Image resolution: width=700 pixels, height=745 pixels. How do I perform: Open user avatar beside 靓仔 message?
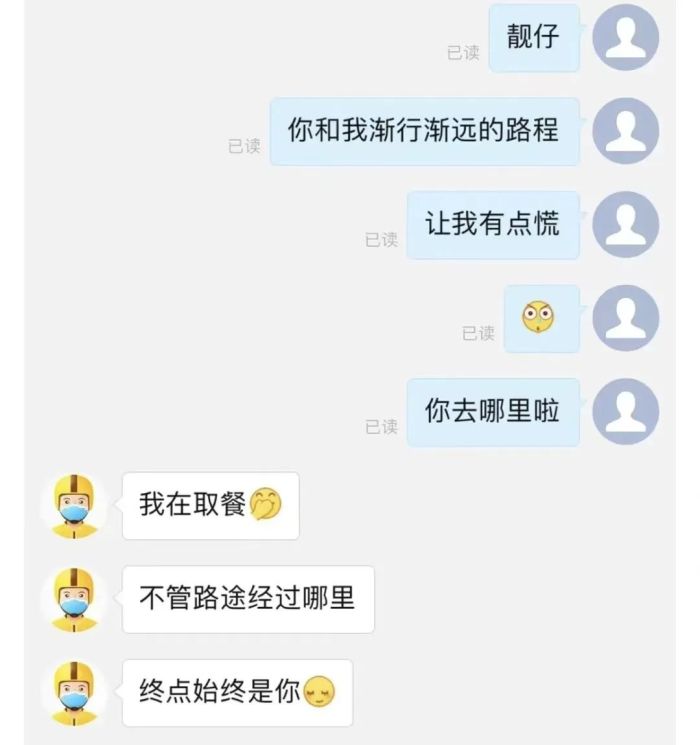[x=625, y=38]
